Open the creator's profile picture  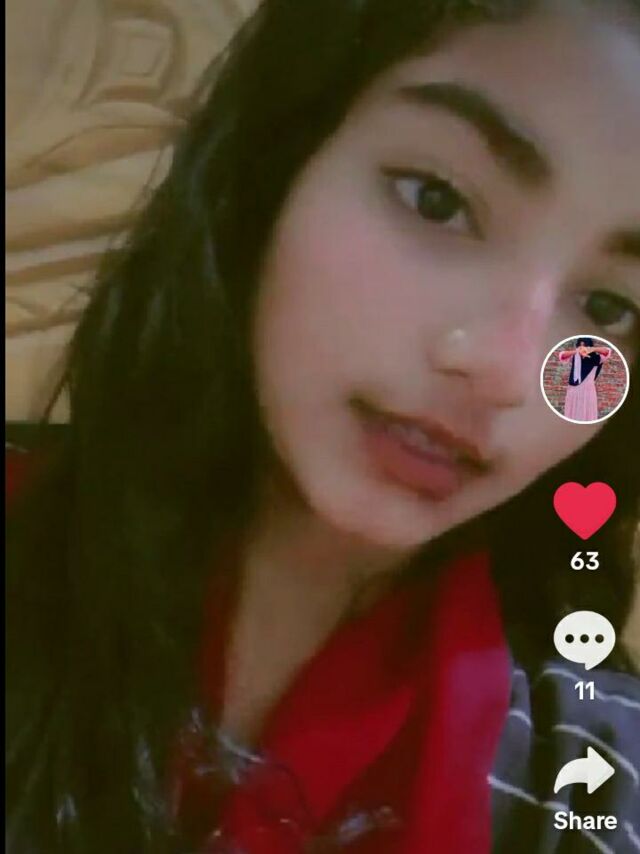click(585, 380)
